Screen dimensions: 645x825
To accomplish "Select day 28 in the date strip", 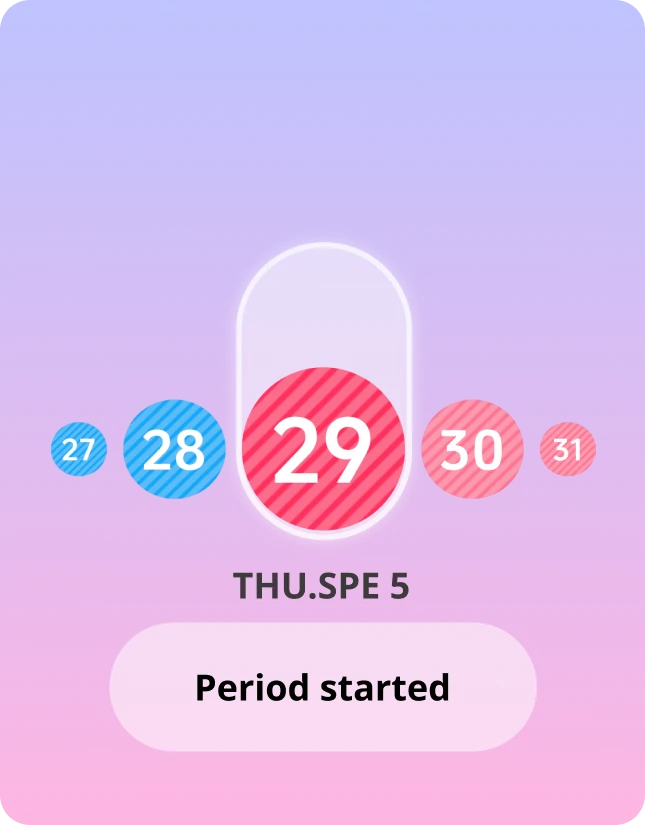I will click(174, 450).
